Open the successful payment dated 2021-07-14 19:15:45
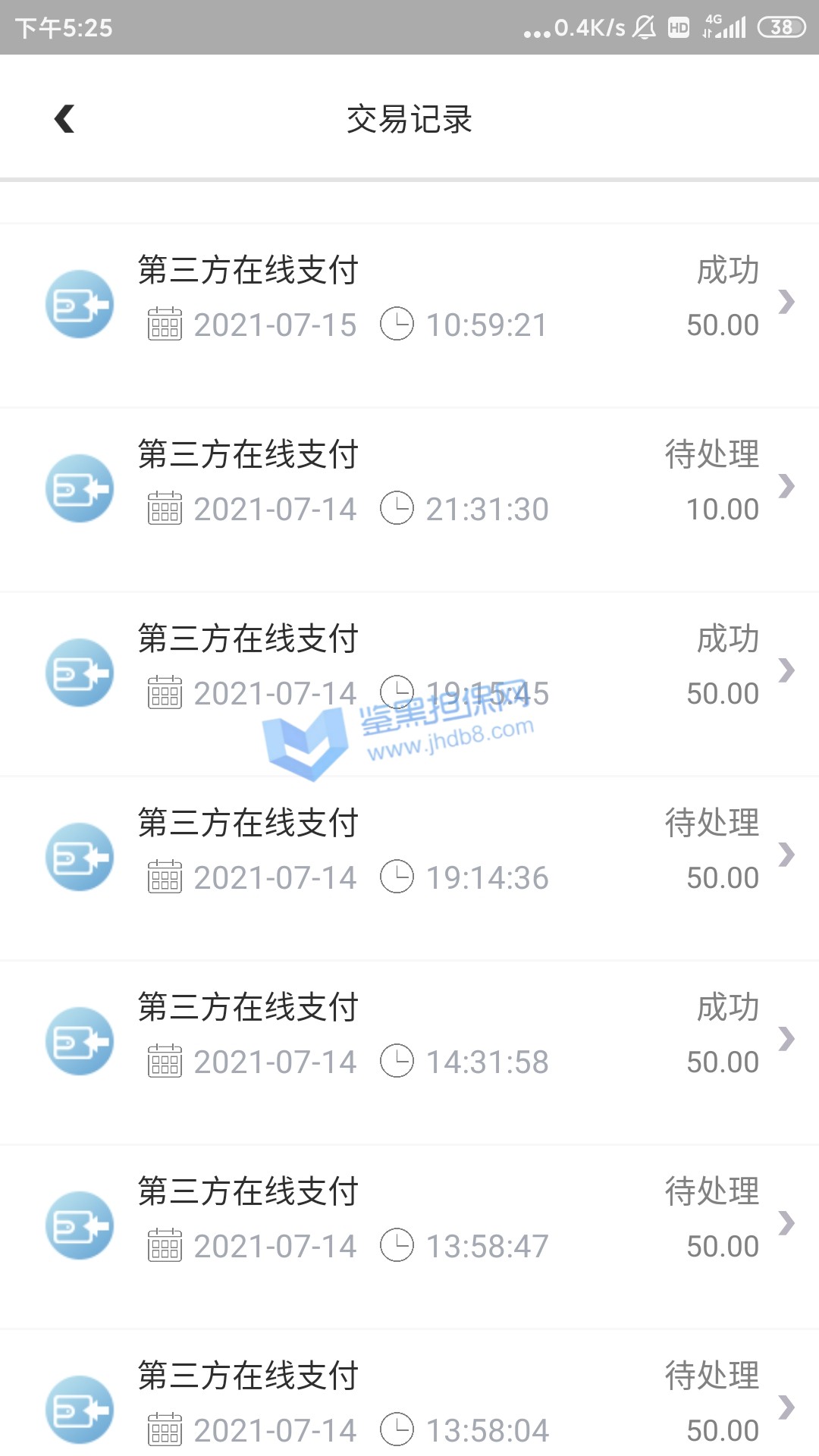Screen dimensions: 819x1456 tap(409, 670)
